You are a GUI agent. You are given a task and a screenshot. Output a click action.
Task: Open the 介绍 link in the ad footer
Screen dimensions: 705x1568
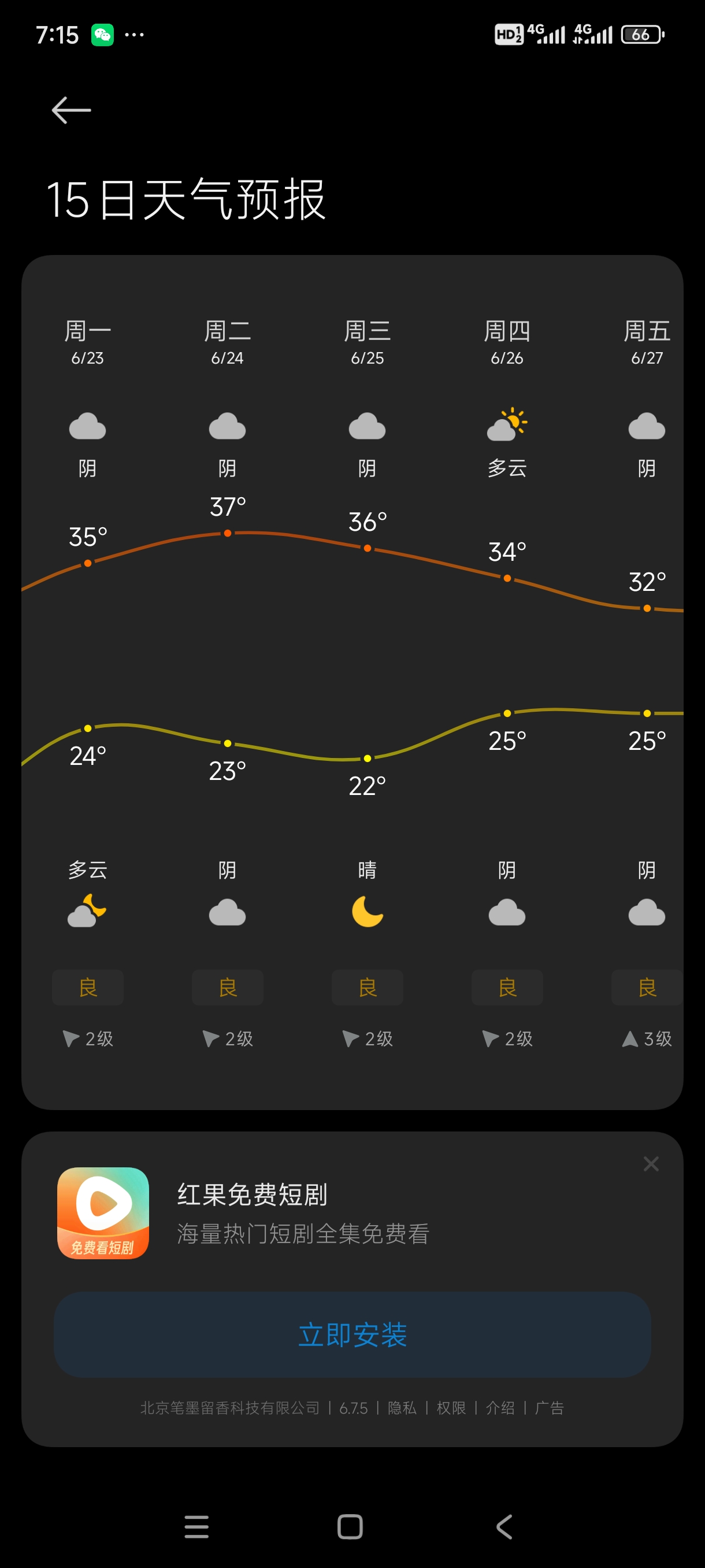point(500,1408)
